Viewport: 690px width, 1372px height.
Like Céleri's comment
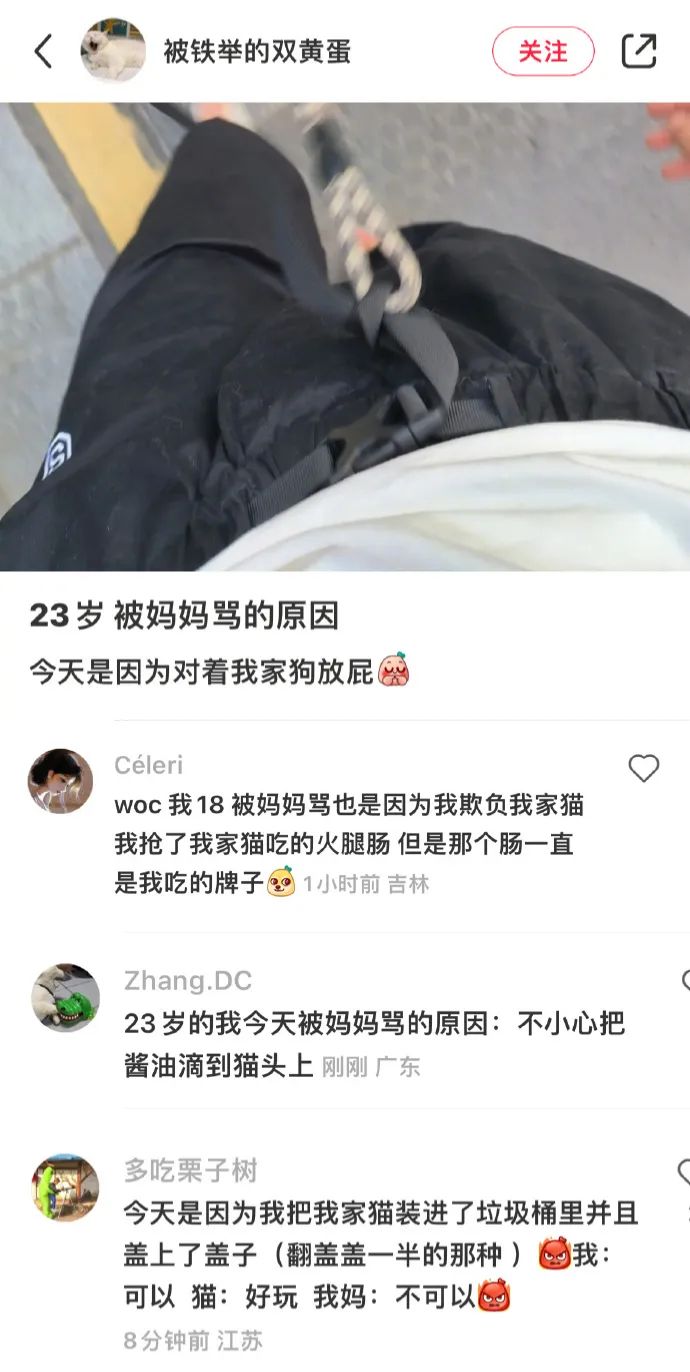click(x=643, y=768)
